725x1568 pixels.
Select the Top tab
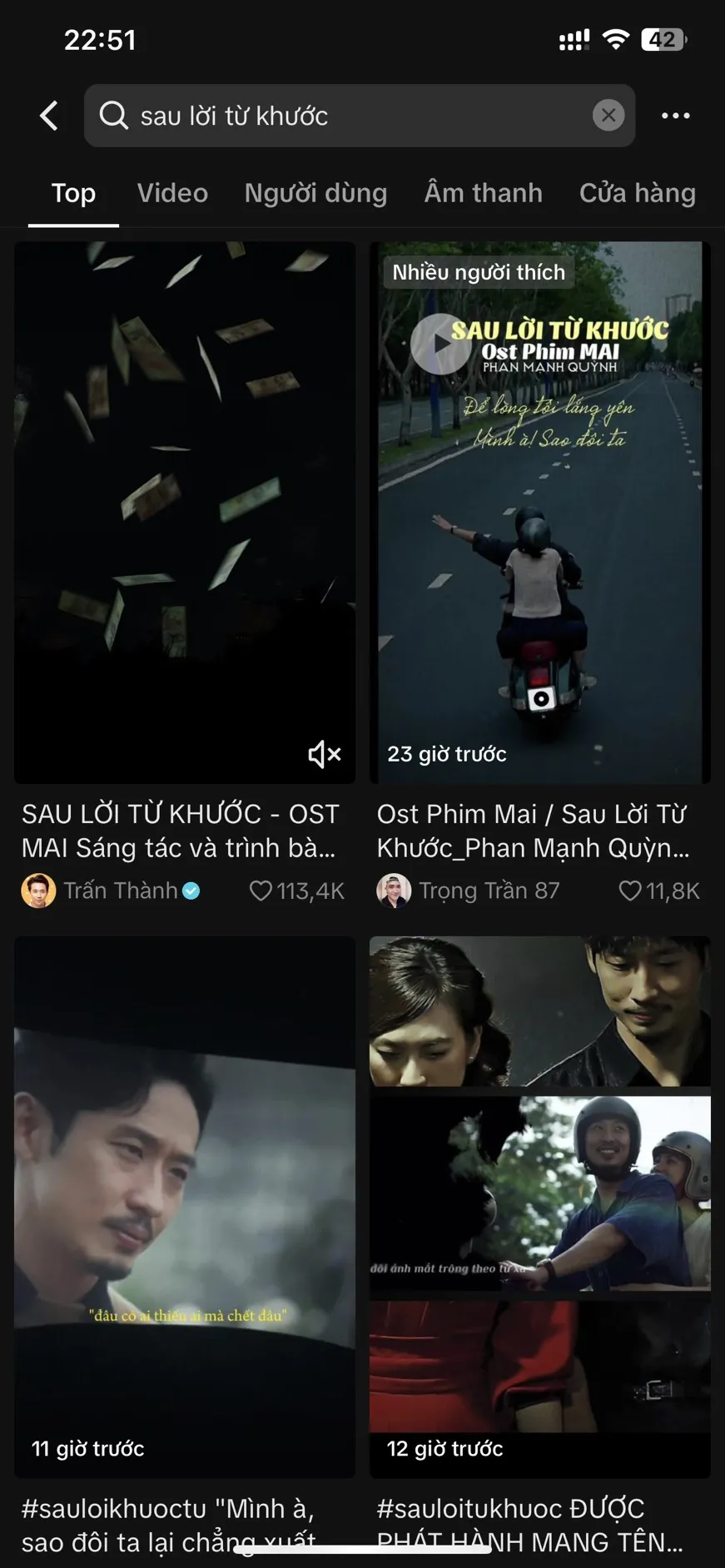pyautogui.click(x=73, y=193)
